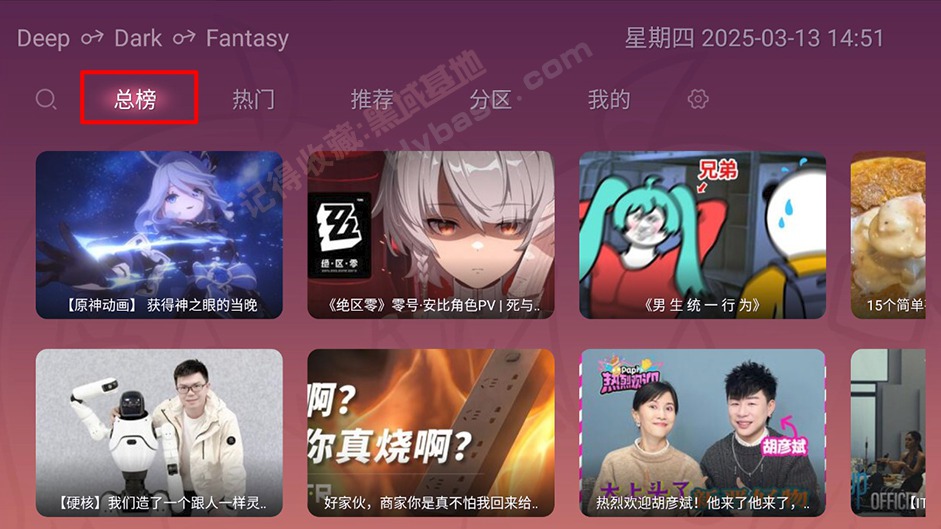Open the settings gear icon
Screen dimensions: 941x529
[x=698, y=99]
